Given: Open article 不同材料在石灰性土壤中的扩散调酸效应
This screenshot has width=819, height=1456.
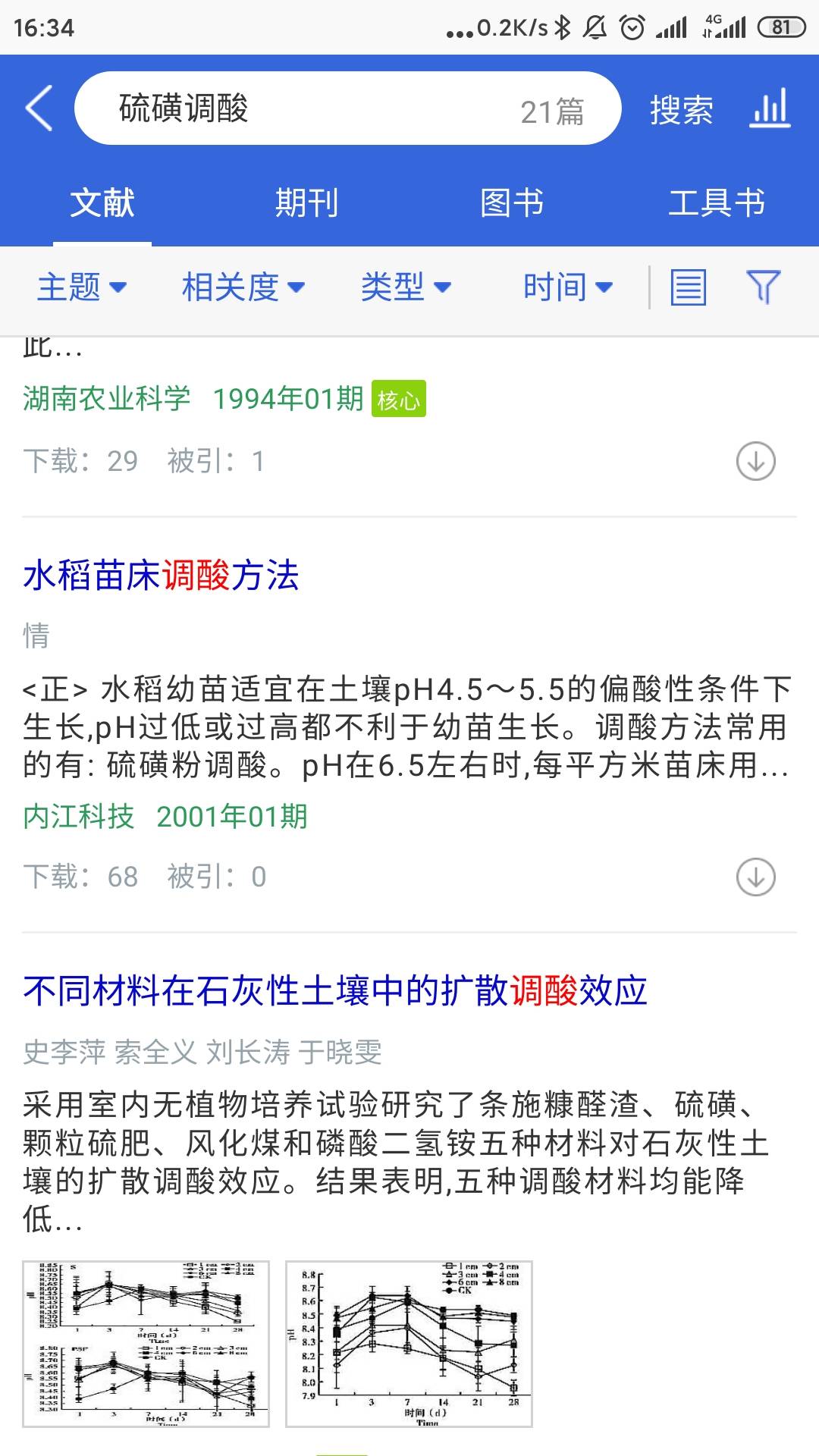Looking at the screenshot, I should [x=335, y=990].
